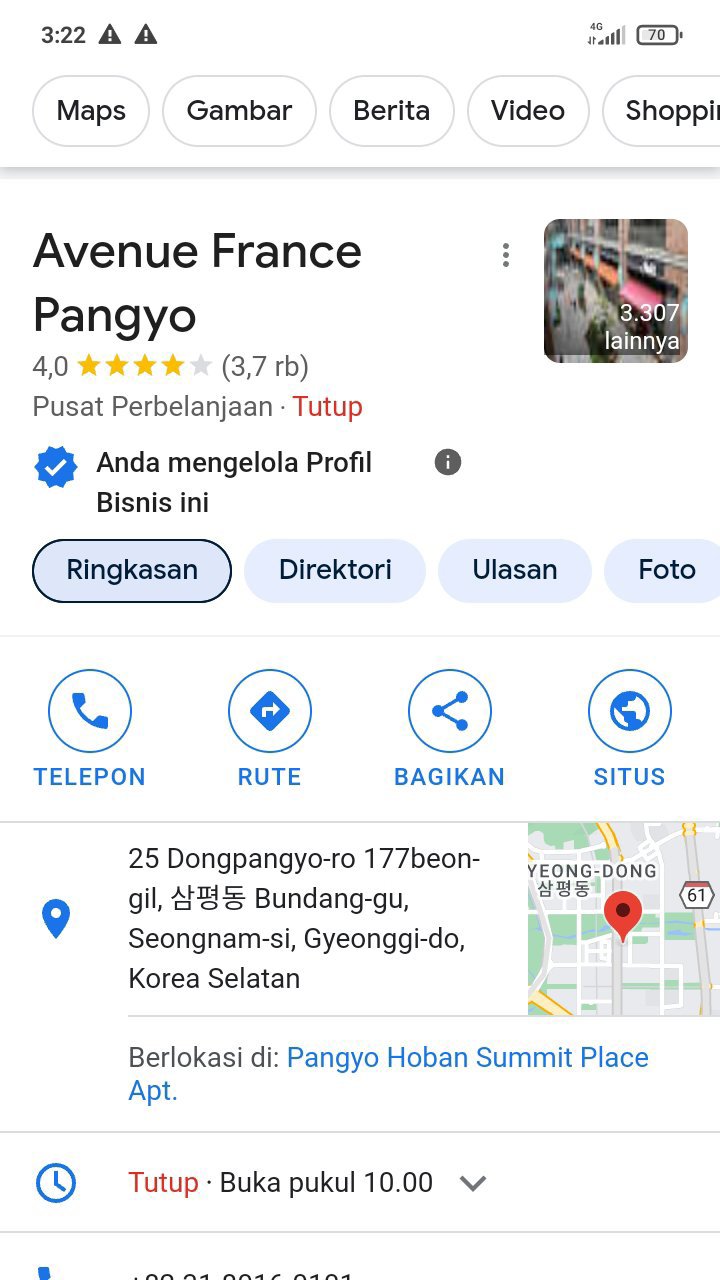Visit the website via Situs button
This screenshot has width=720, height=1280.
point(630,729)
